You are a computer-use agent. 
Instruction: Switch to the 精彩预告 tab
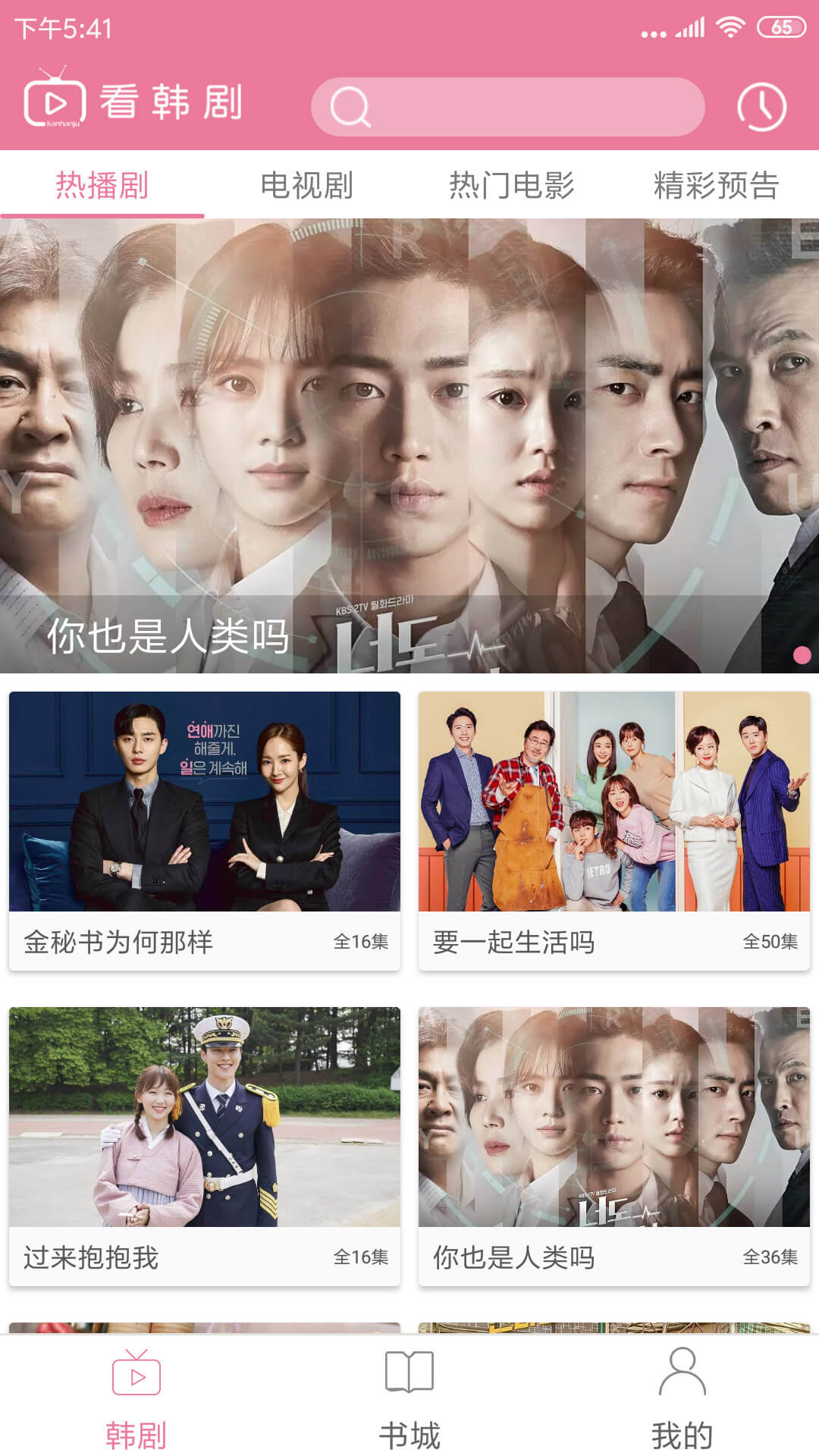point(717,185)
